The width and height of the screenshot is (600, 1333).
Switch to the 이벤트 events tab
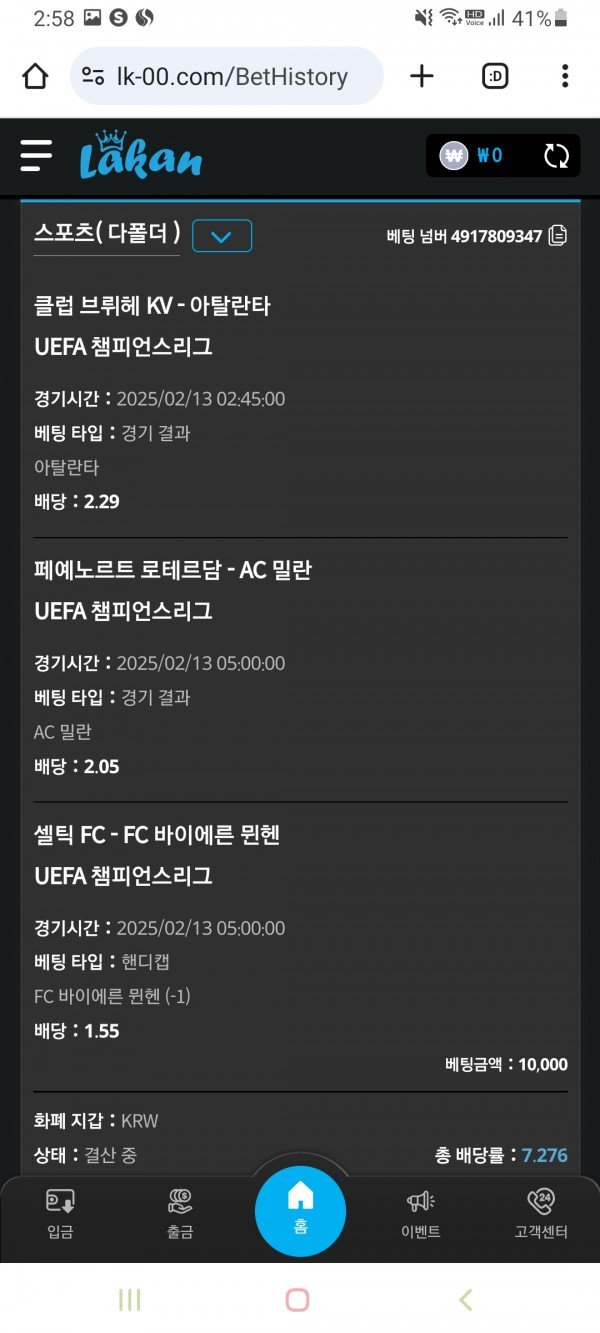[420, 1212]
